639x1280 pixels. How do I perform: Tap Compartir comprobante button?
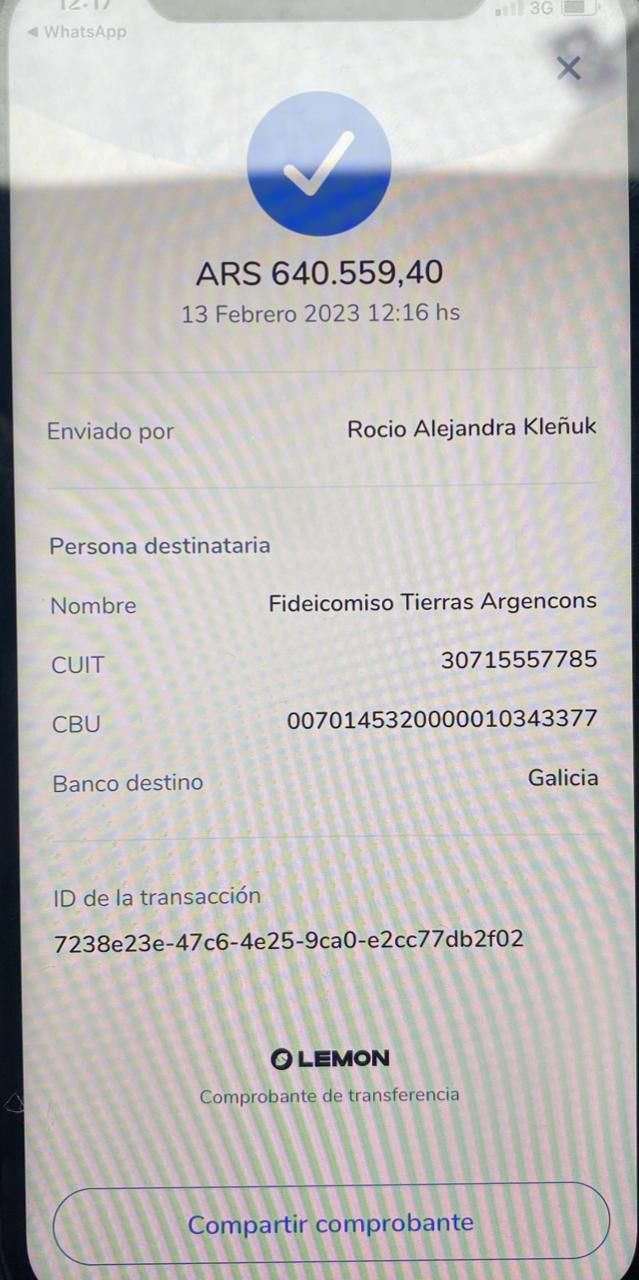(x=331, y=1224)
